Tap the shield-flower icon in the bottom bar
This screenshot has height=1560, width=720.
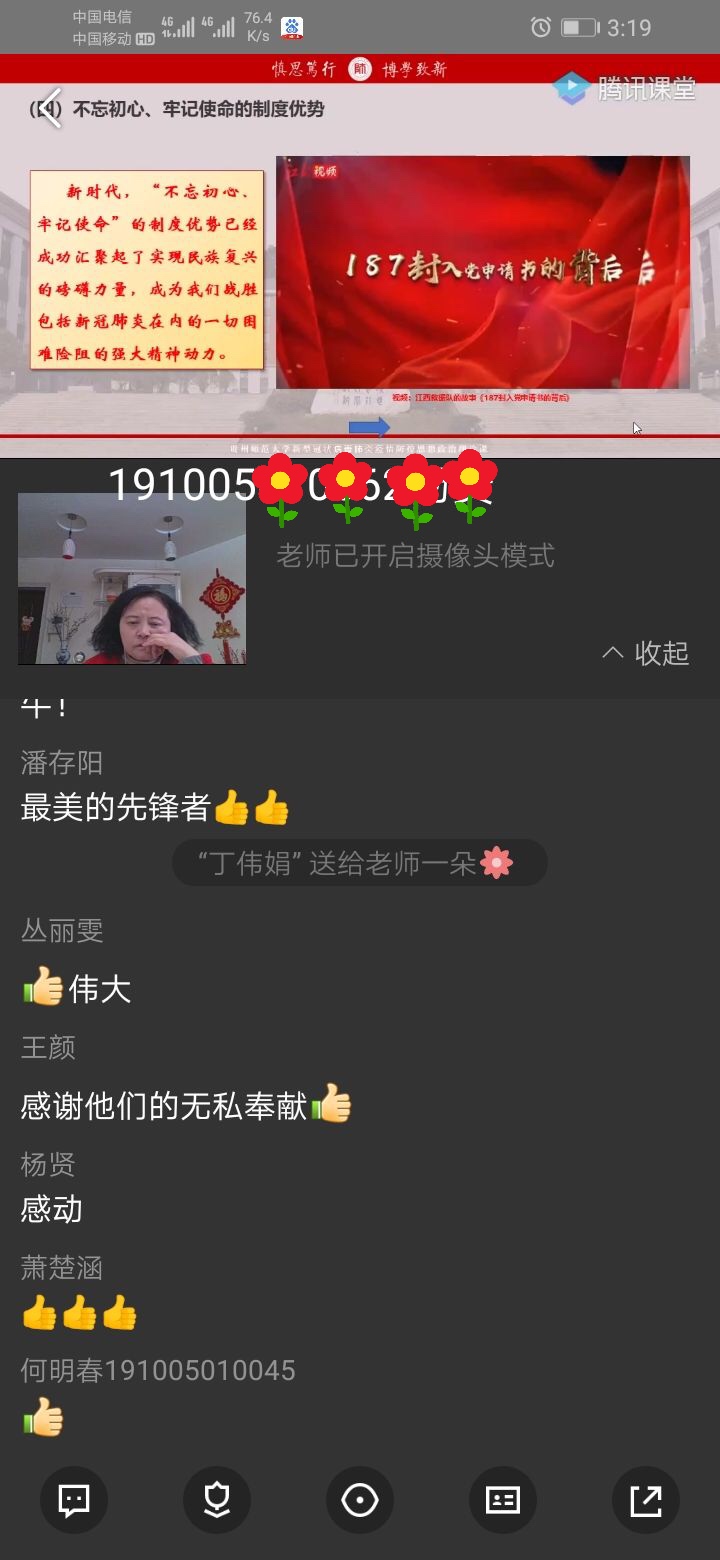click(217, 1500)
